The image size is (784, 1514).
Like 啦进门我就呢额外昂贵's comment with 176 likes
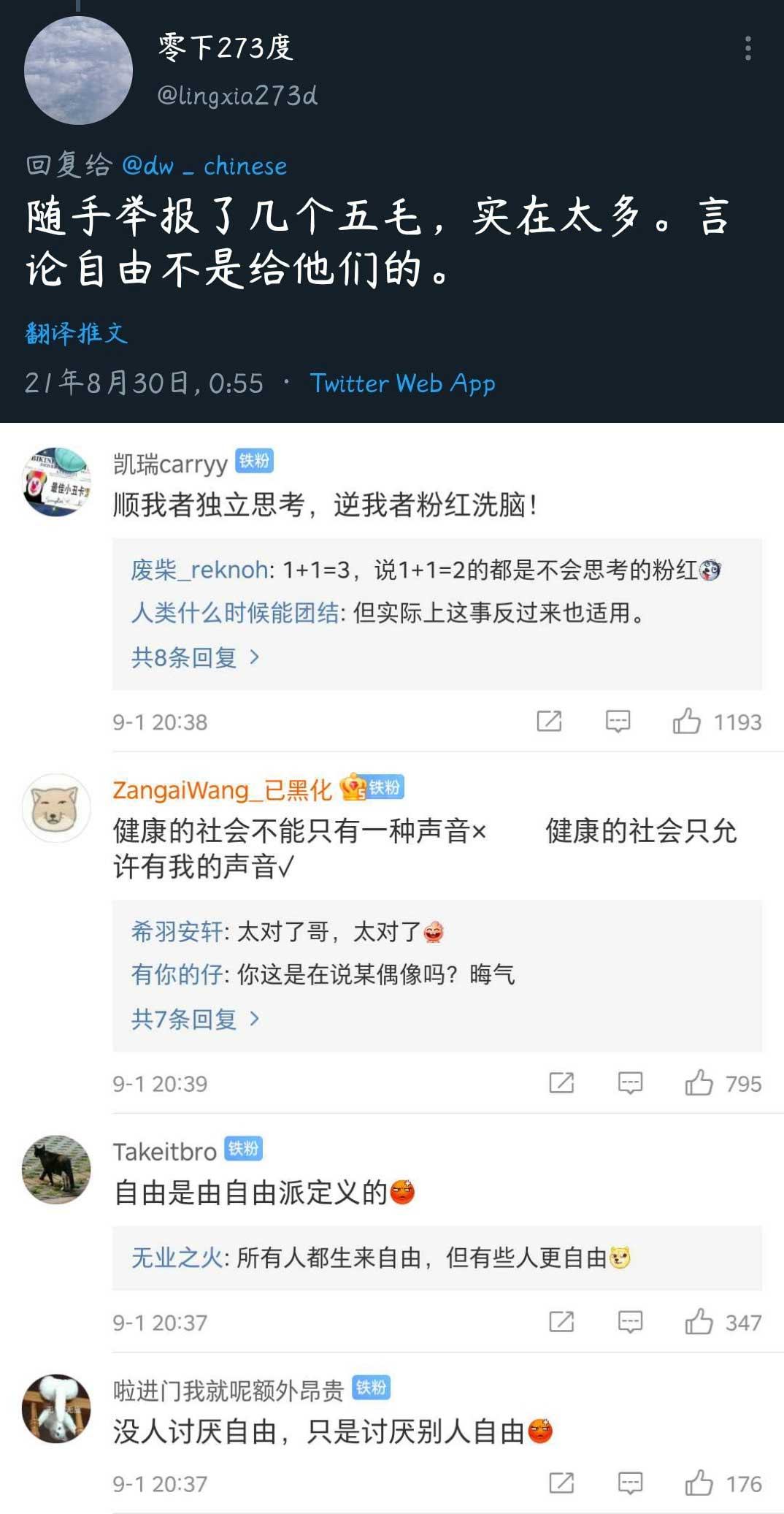click(699, 1483)
